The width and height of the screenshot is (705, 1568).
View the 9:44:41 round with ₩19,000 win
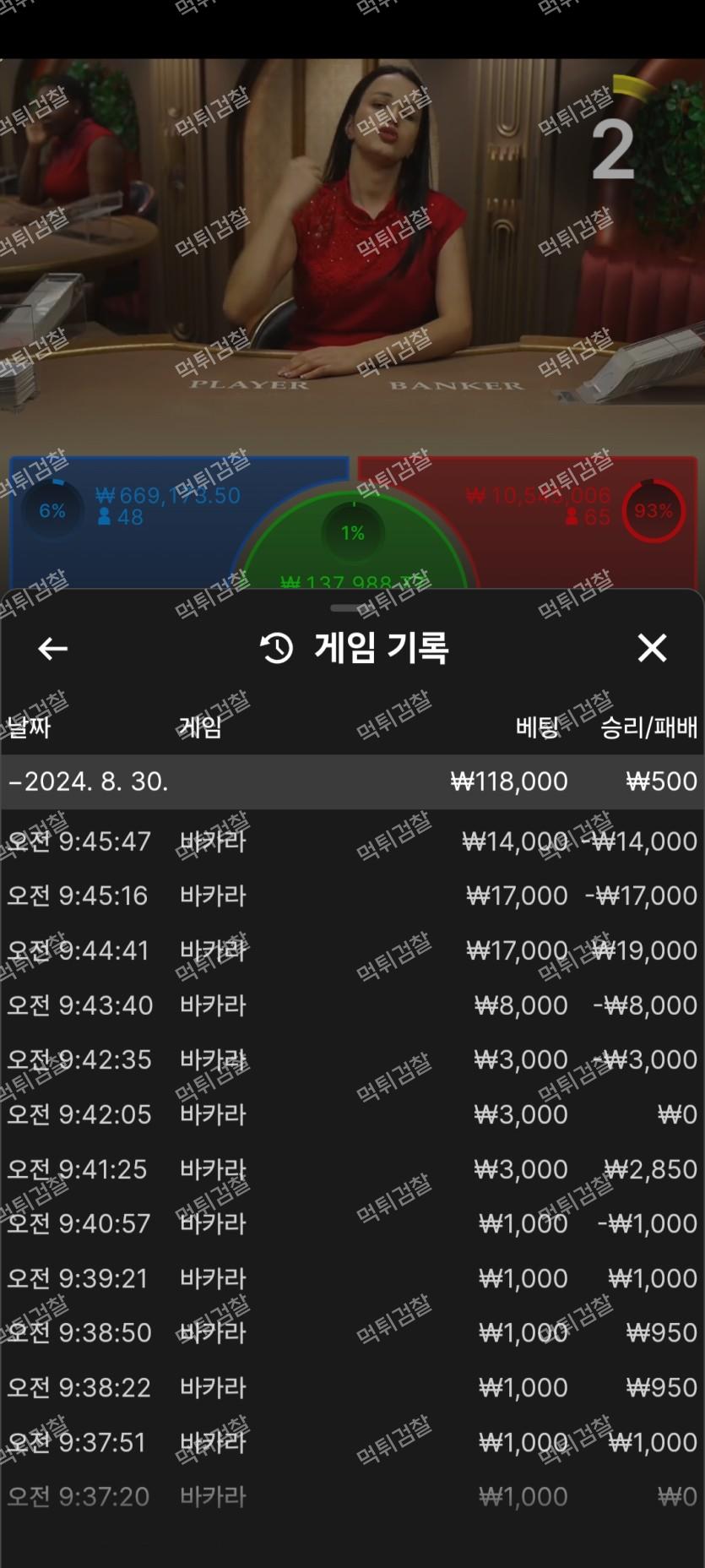click(352, 950)
